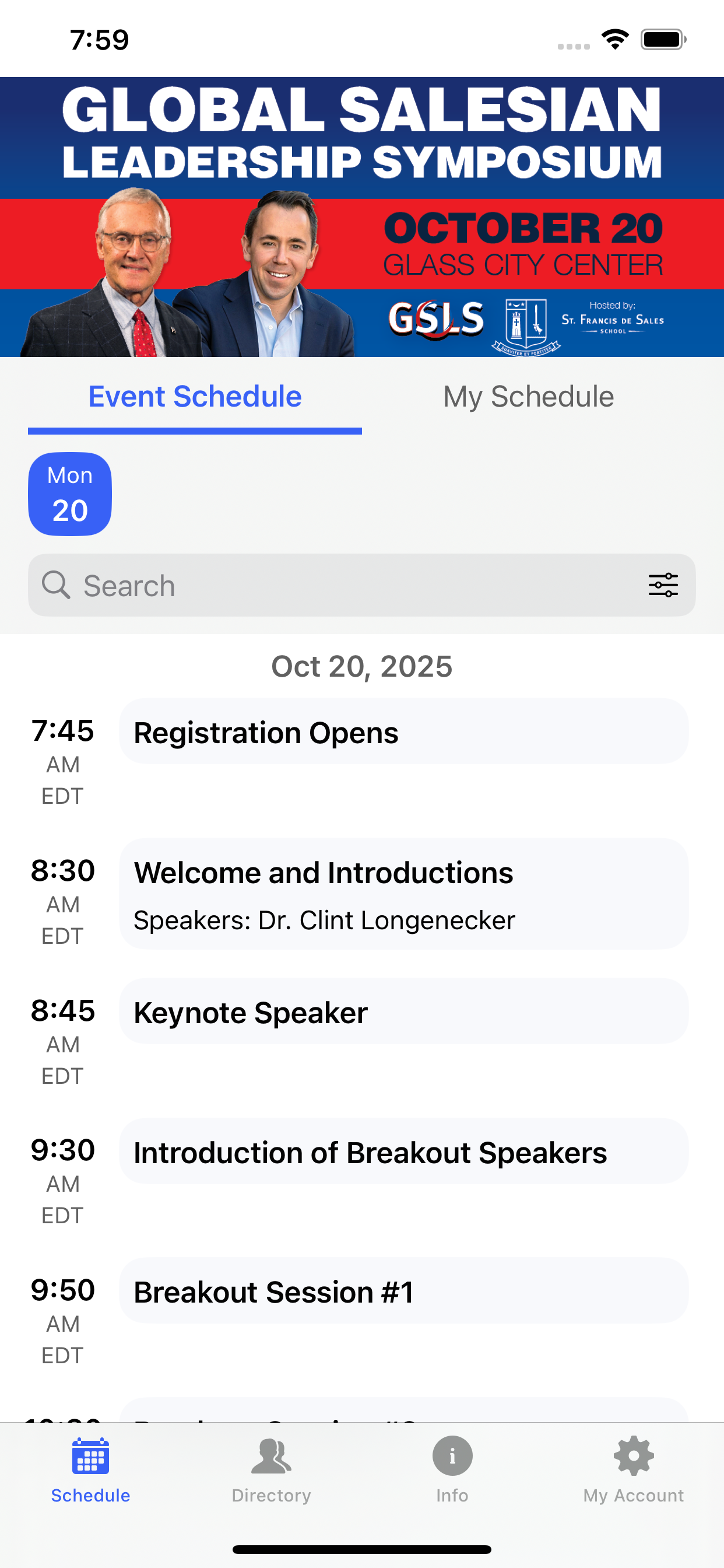Open Introduction of Breakout Speakers session
Image resolution: width=724 pixels, height=1568 pixels.
pyautogui.click(x=403, y=1151)
